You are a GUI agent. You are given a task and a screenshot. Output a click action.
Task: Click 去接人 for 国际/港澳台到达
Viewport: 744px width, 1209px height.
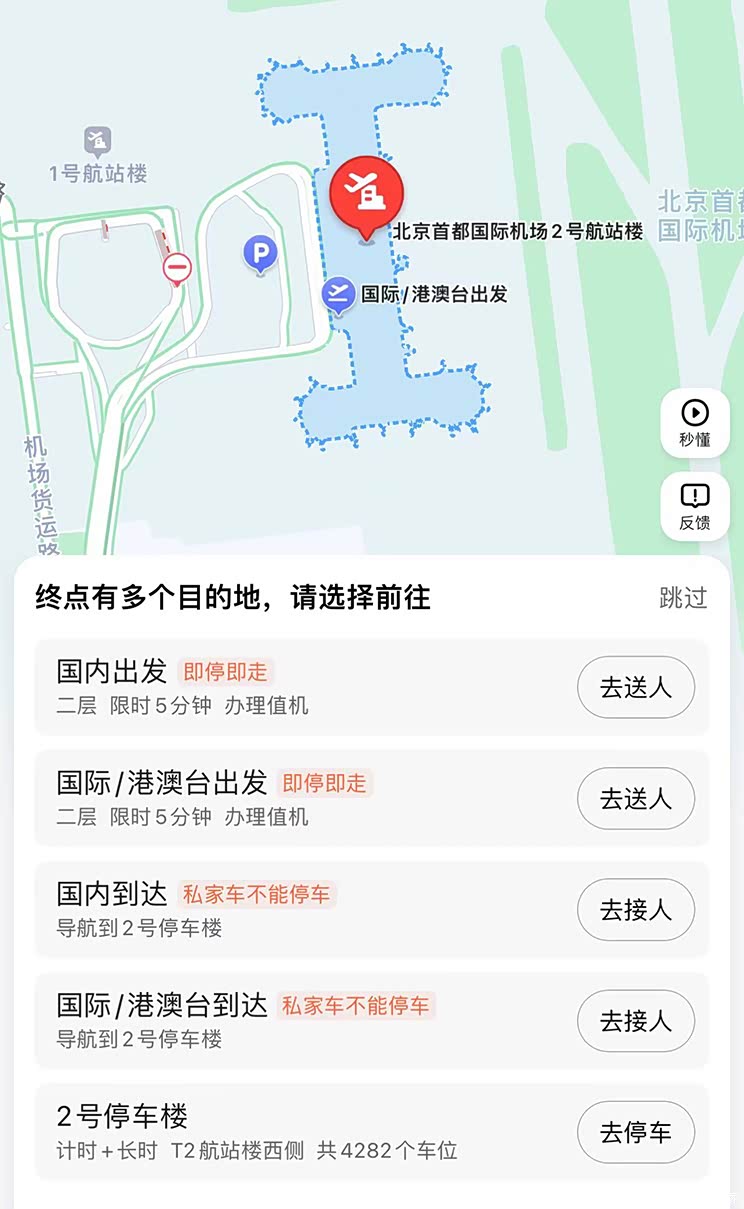(636, 1021)
